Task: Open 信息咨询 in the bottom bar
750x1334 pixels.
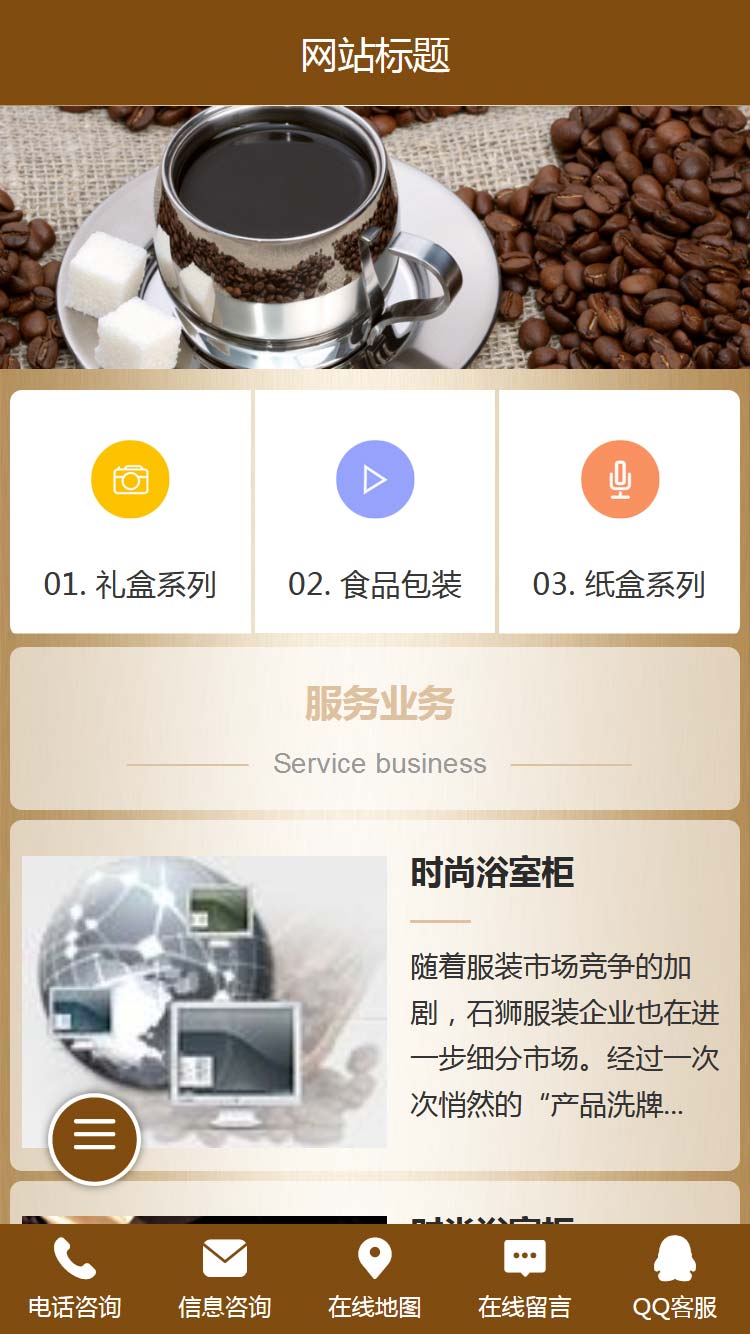Action: click(225, 1278)
